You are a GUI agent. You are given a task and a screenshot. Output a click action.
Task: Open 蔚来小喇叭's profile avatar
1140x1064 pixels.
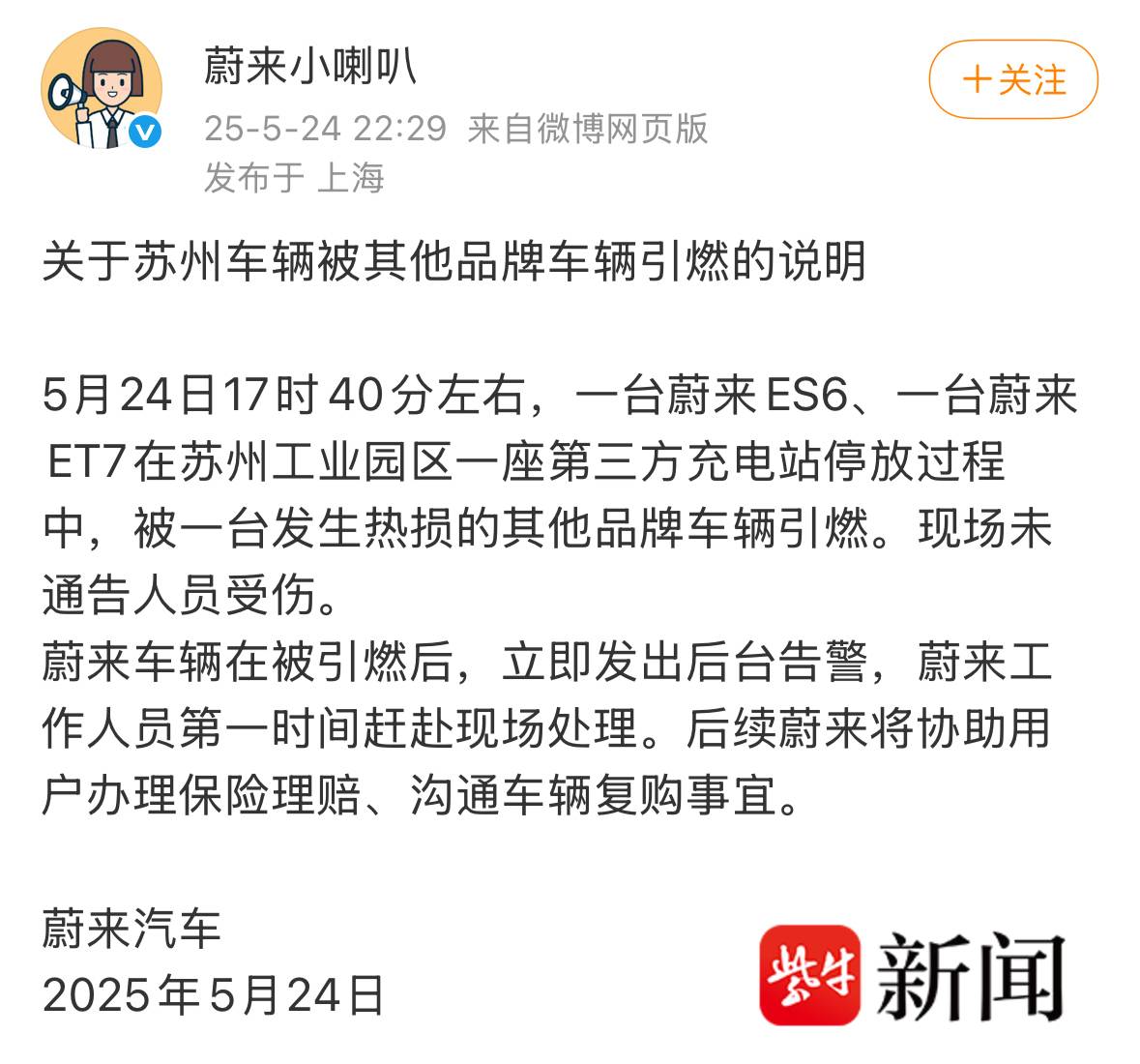click(x=101, y=89)
